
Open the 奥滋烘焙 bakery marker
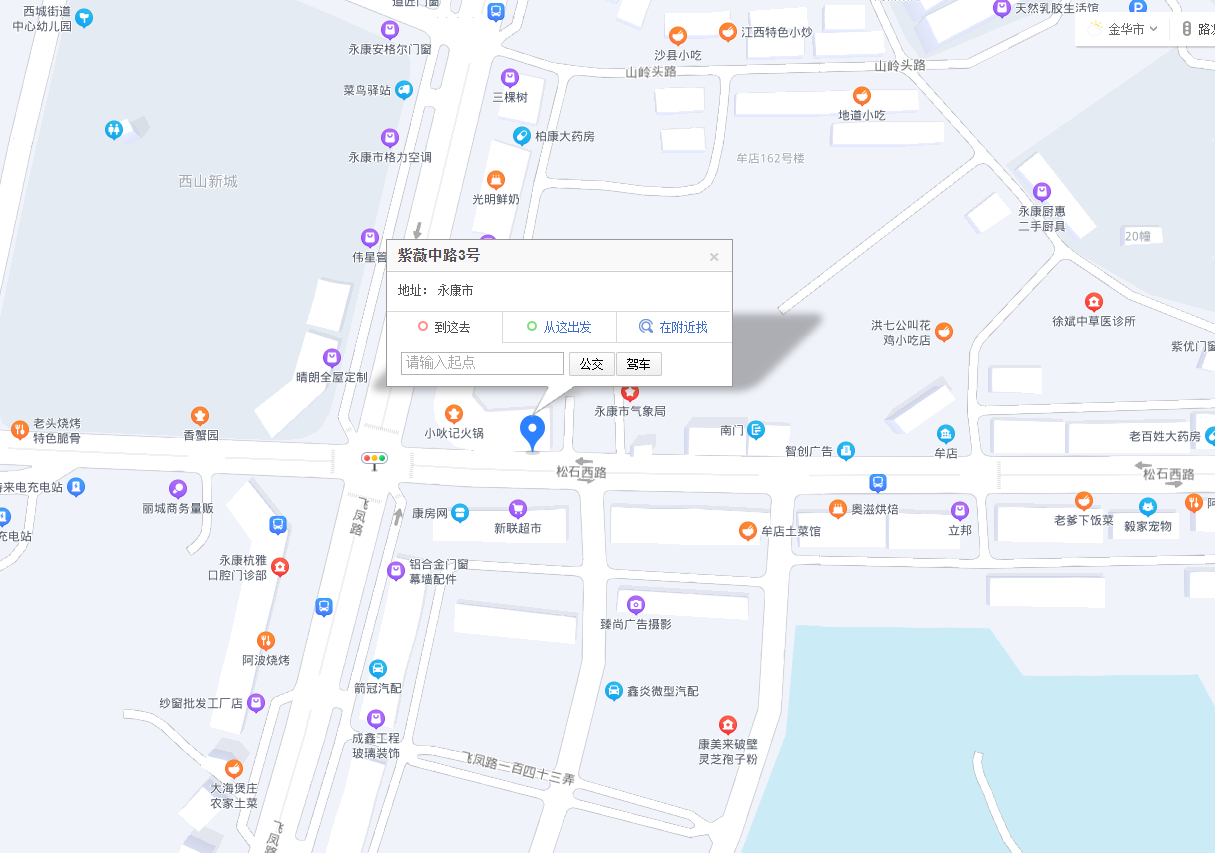click(838, 508)
